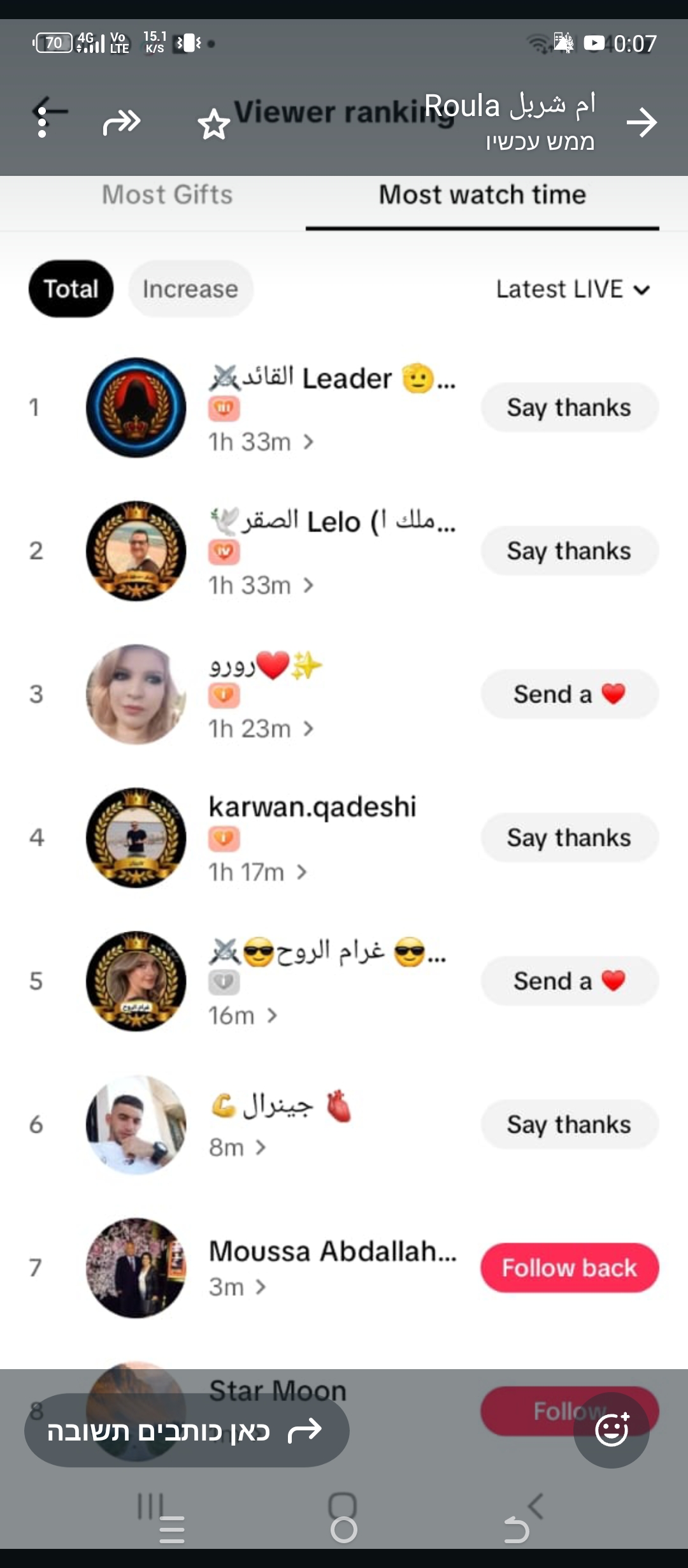This screenshot has height=1568, width=688.
Task: Open the overflow menu in the viewer
Action: point(42,121)
